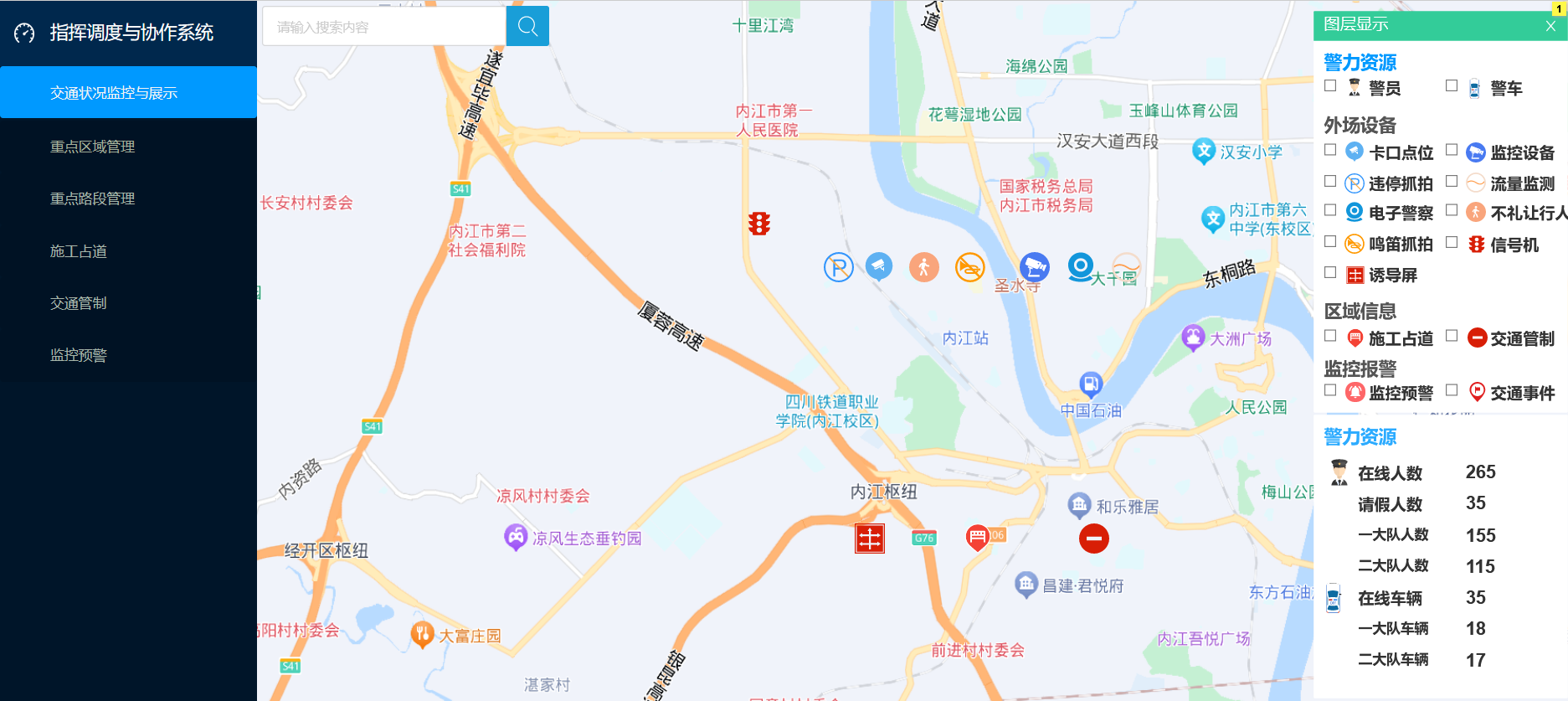Enable 违停抓拍 layer checkbox
The image size is (1568, 701).
tap(1330, 181)
